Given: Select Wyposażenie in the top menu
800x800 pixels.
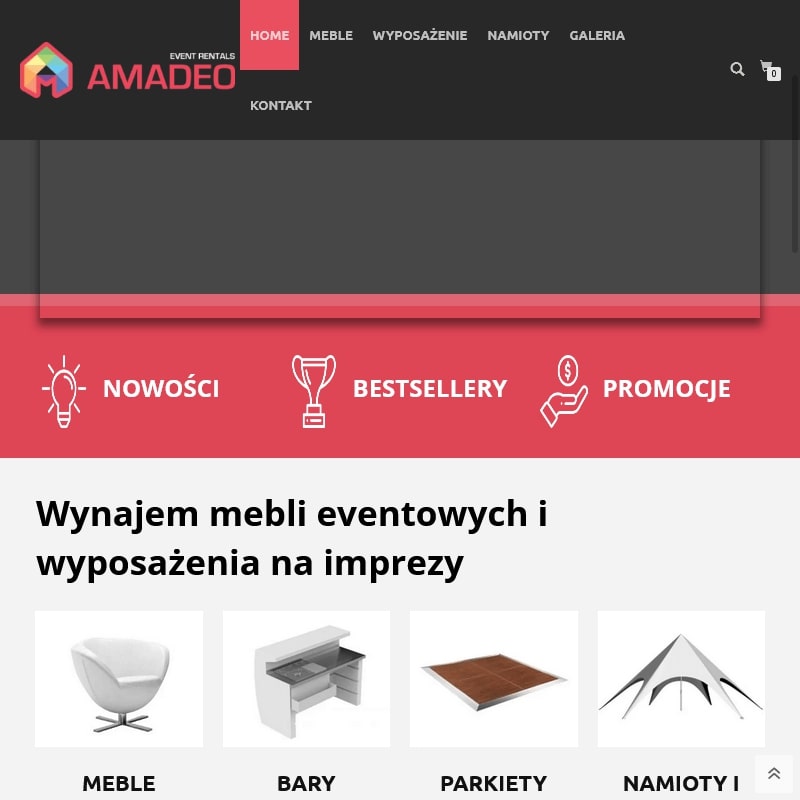Looking at the screenshot, I should [420, 35].
